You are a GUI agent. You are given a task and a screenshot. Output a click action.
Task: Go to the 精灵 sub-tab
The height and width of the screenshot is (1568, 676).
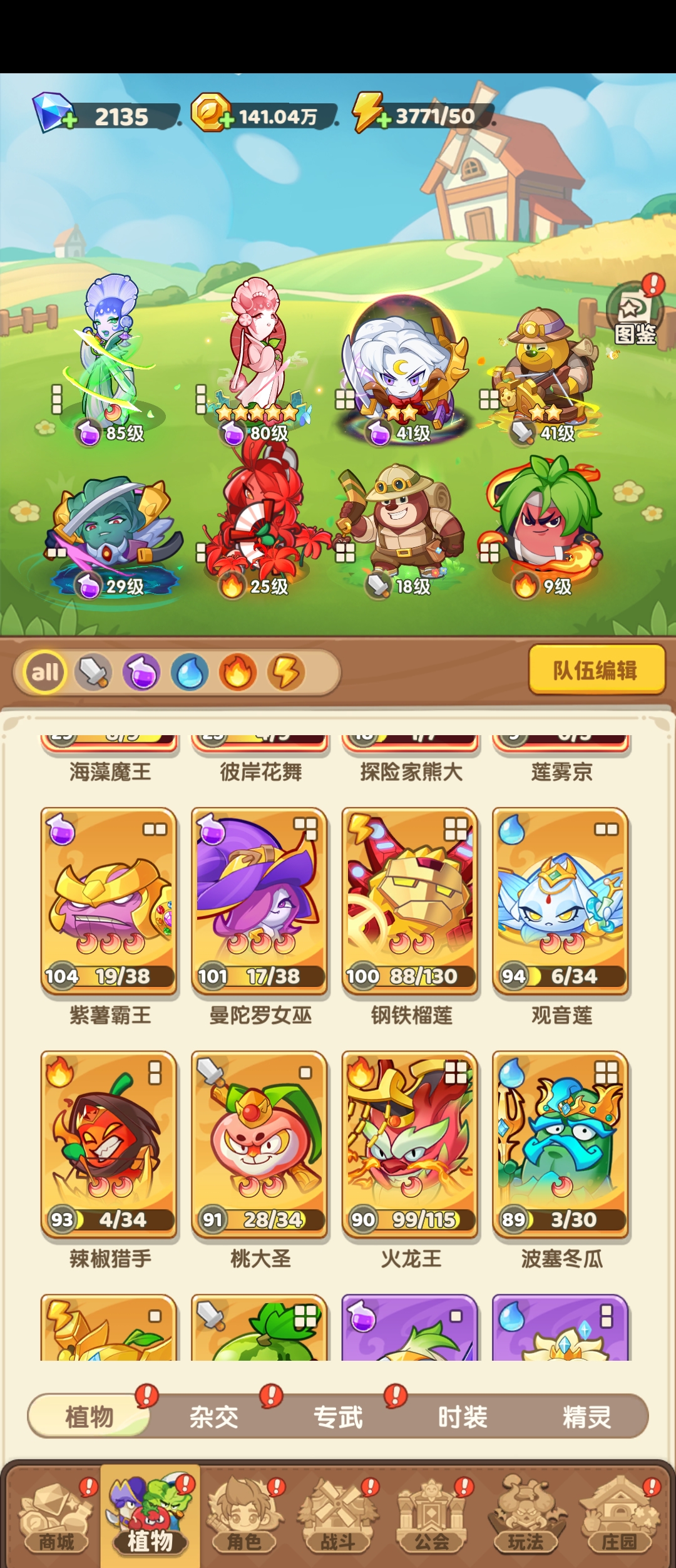pyautogui.click(x=586, y=1416)
